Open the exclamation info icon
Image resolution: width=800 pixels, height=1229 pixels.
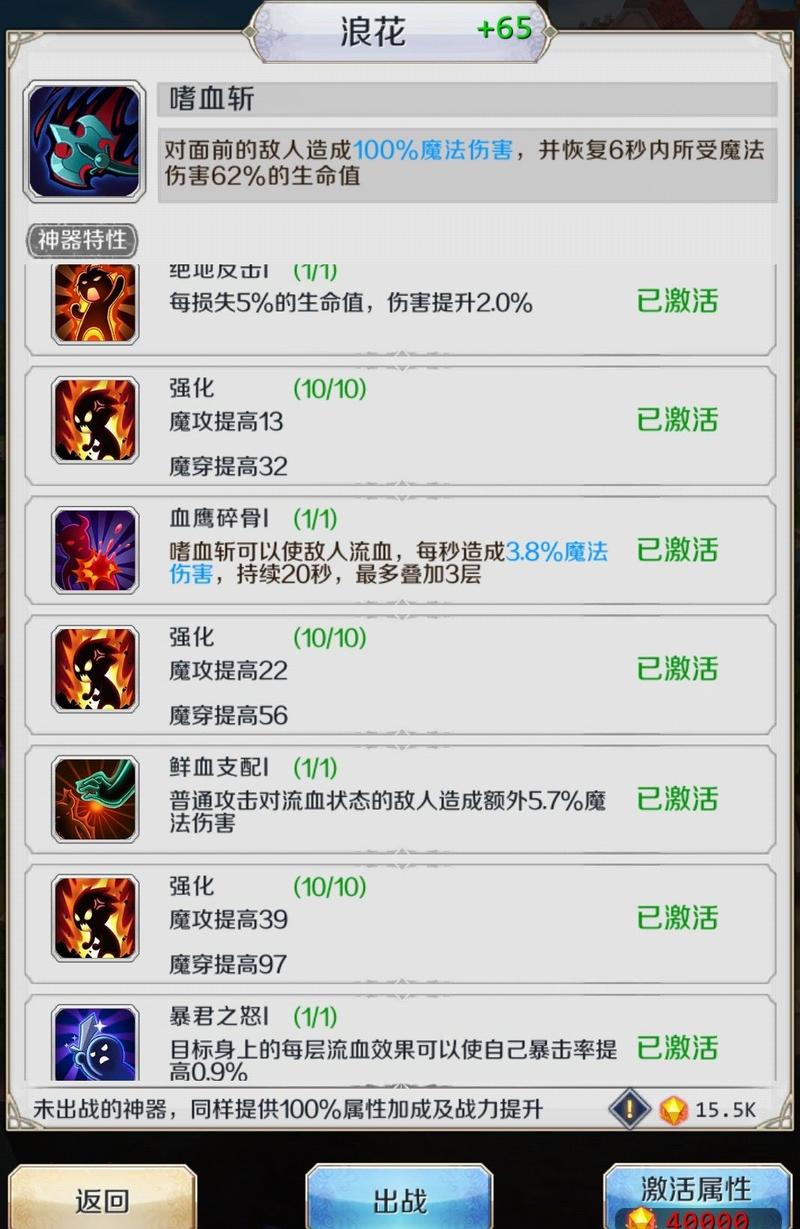630,1109
